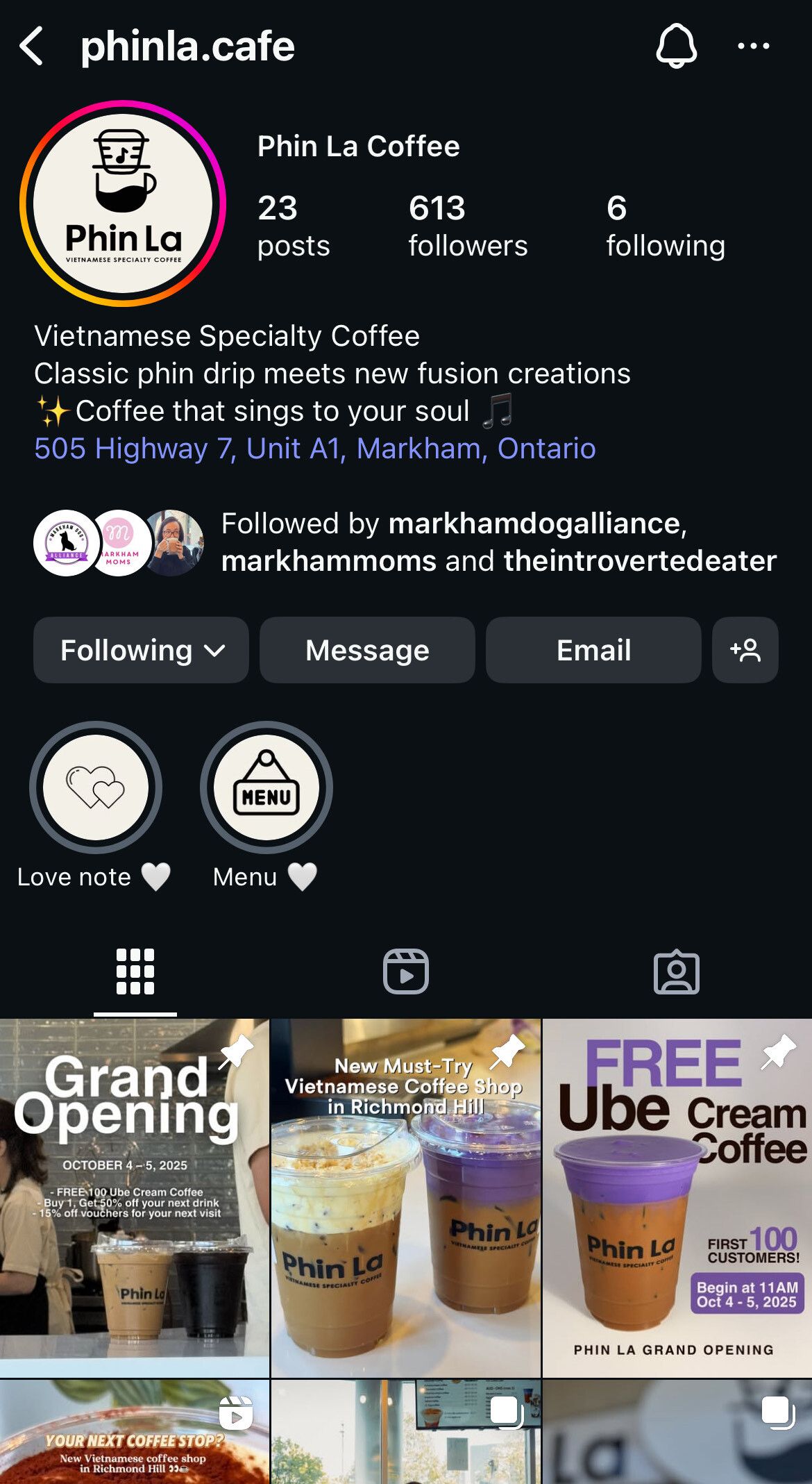Viewport: 812px width, 1484px height.
Task: Open the pinned Grand Opening post
Action: click(x=134, y=1198)
